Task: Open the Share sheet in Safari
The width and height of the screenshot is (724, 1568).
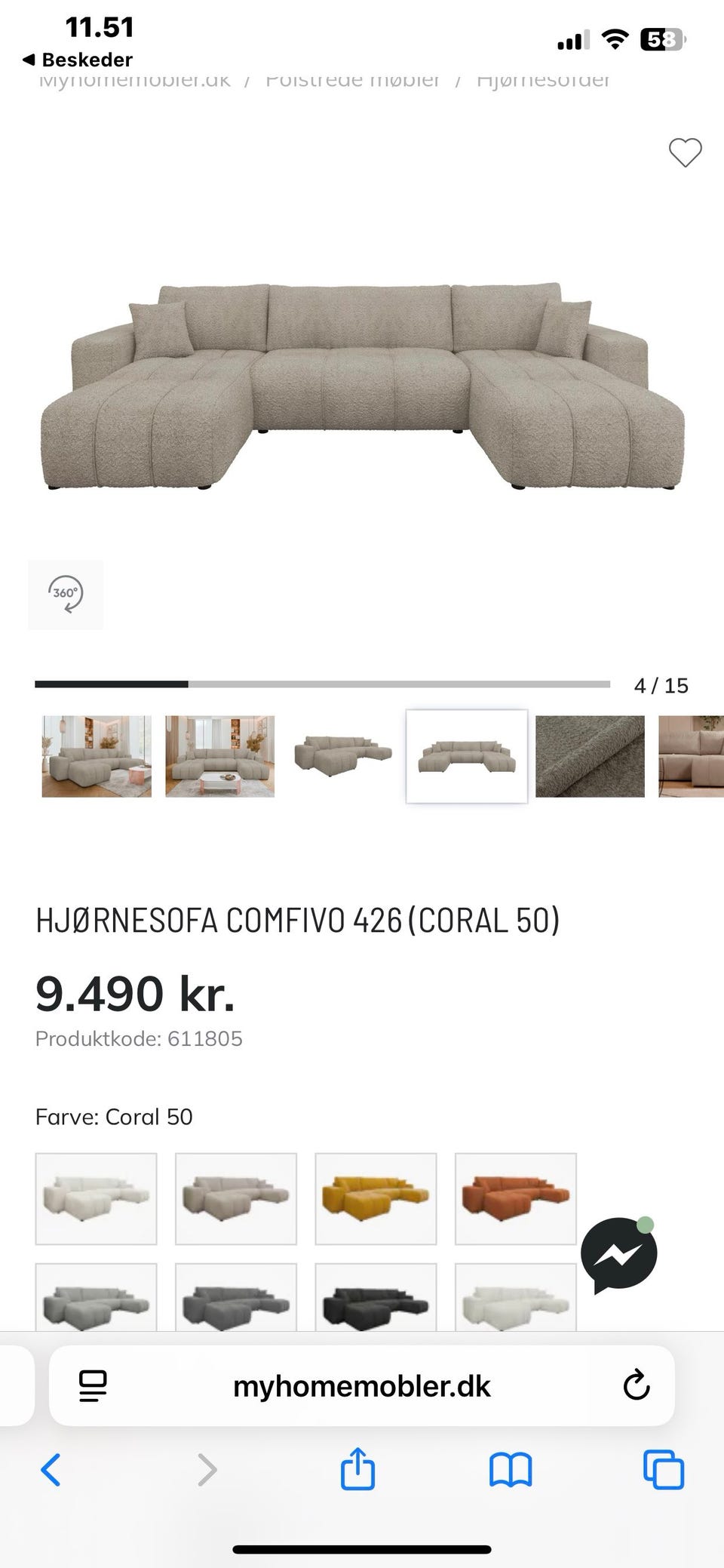Action: [357, 1469]
